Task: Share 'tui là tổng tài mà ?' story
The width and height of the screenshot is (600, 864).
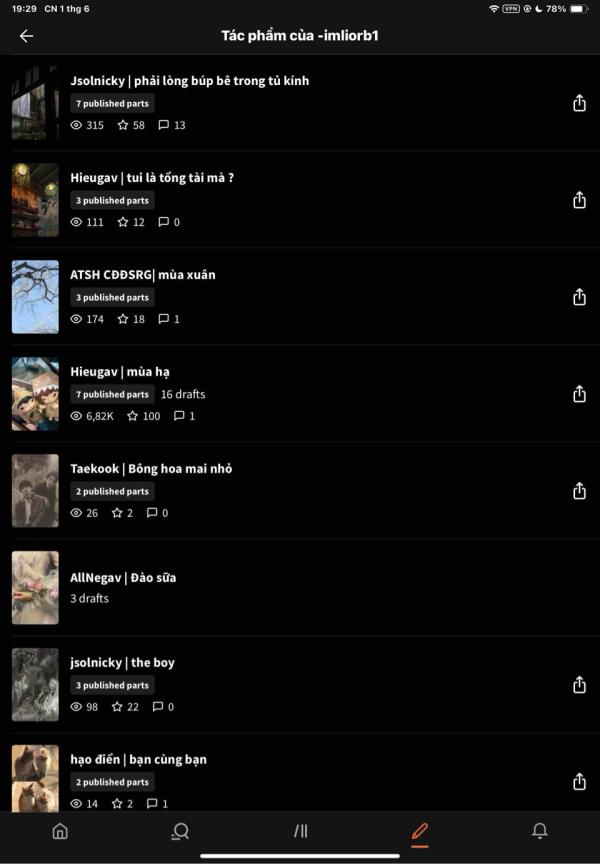Action: pyautogui.click(x=579, y=200)
